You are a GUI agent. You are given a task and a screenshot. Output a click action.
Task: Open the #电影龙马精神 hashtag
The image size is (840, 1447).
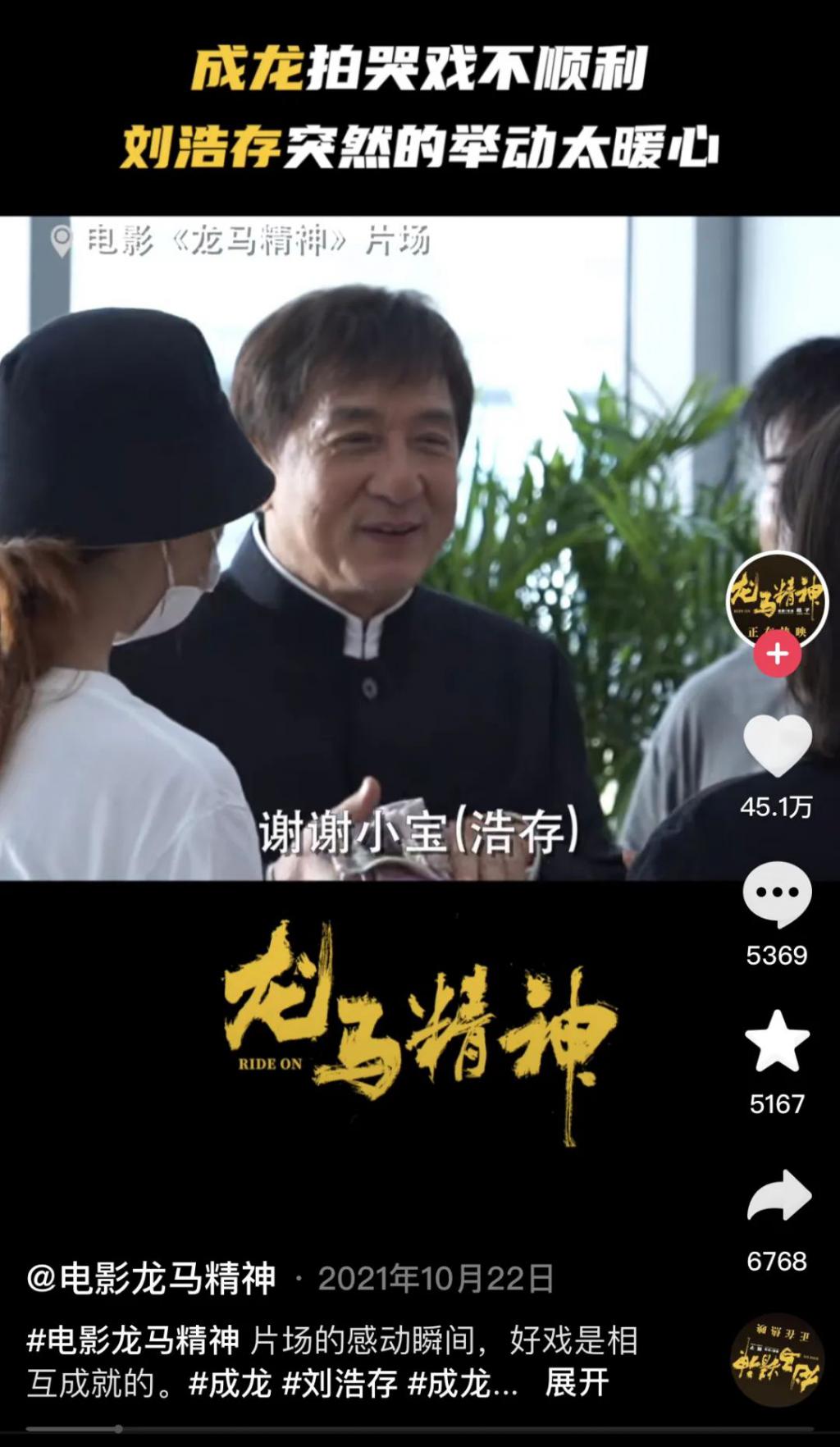point(133,1340)
